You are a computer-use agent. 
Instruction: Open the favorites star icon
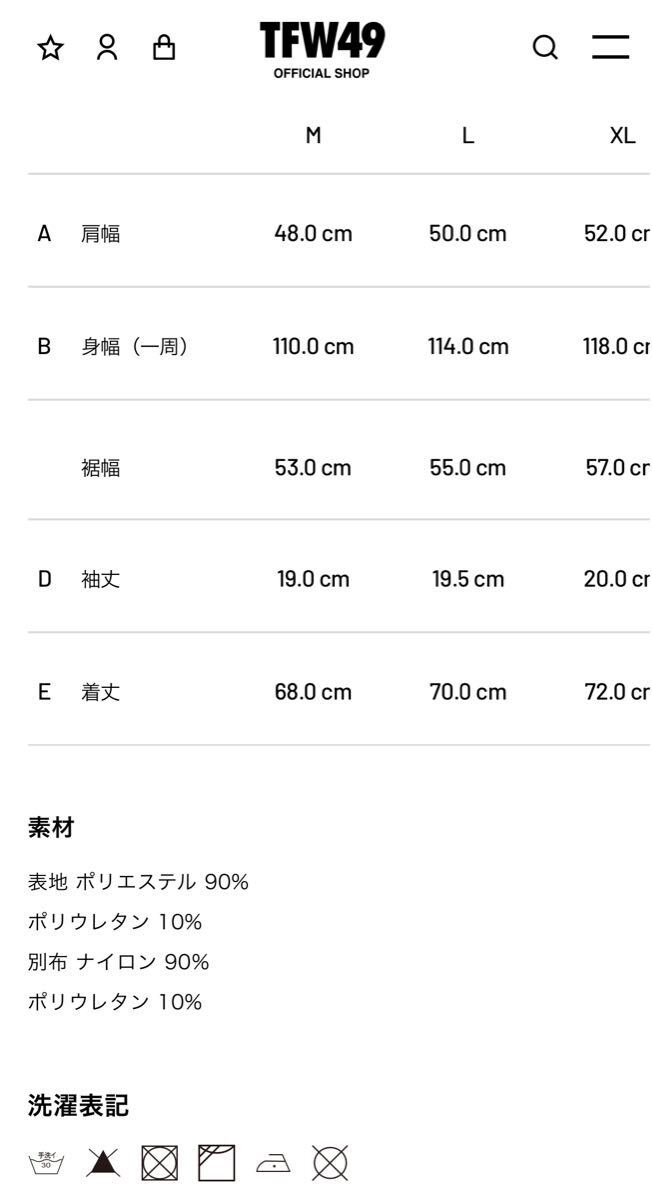coord(50,48)
